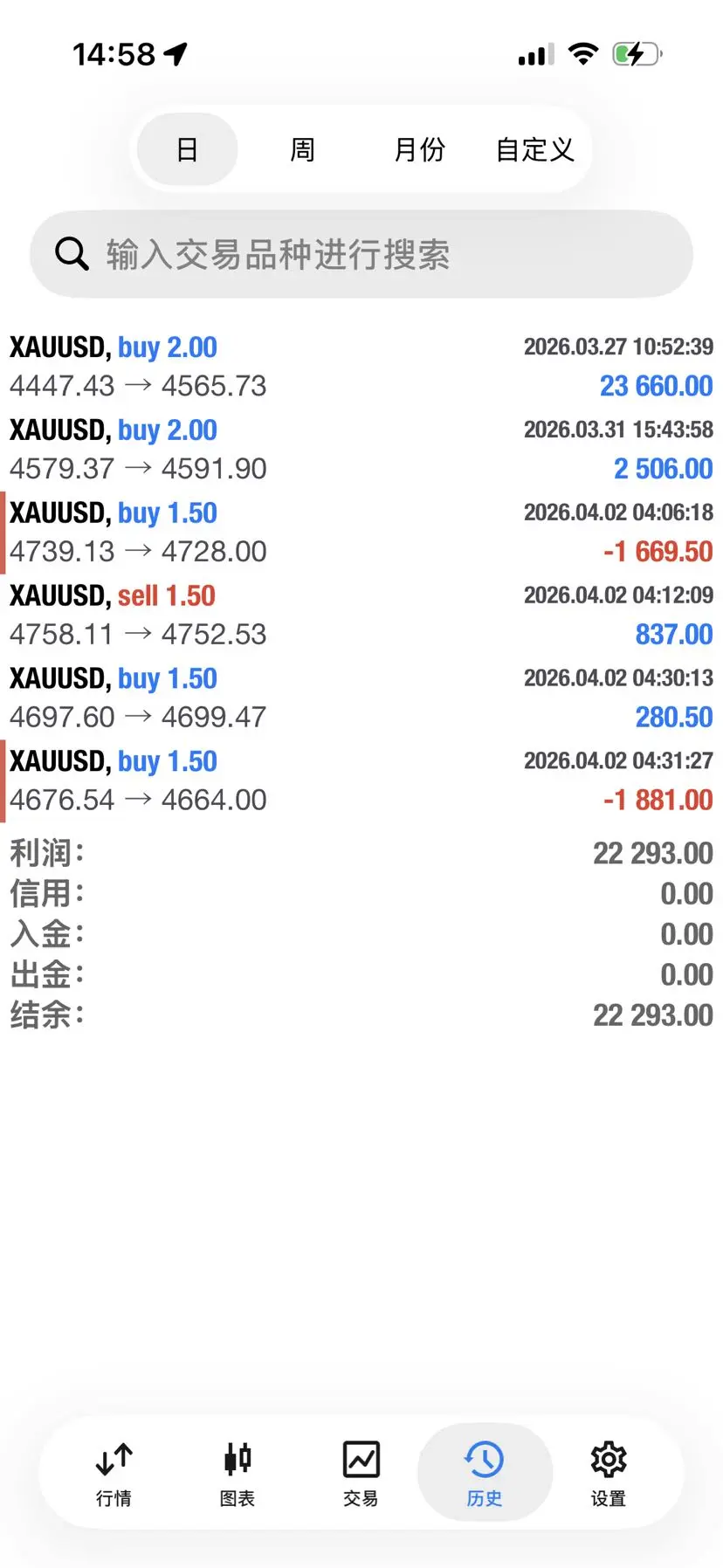Open the XAUUSD trade with profit 2 506.00

click(361, 450)
